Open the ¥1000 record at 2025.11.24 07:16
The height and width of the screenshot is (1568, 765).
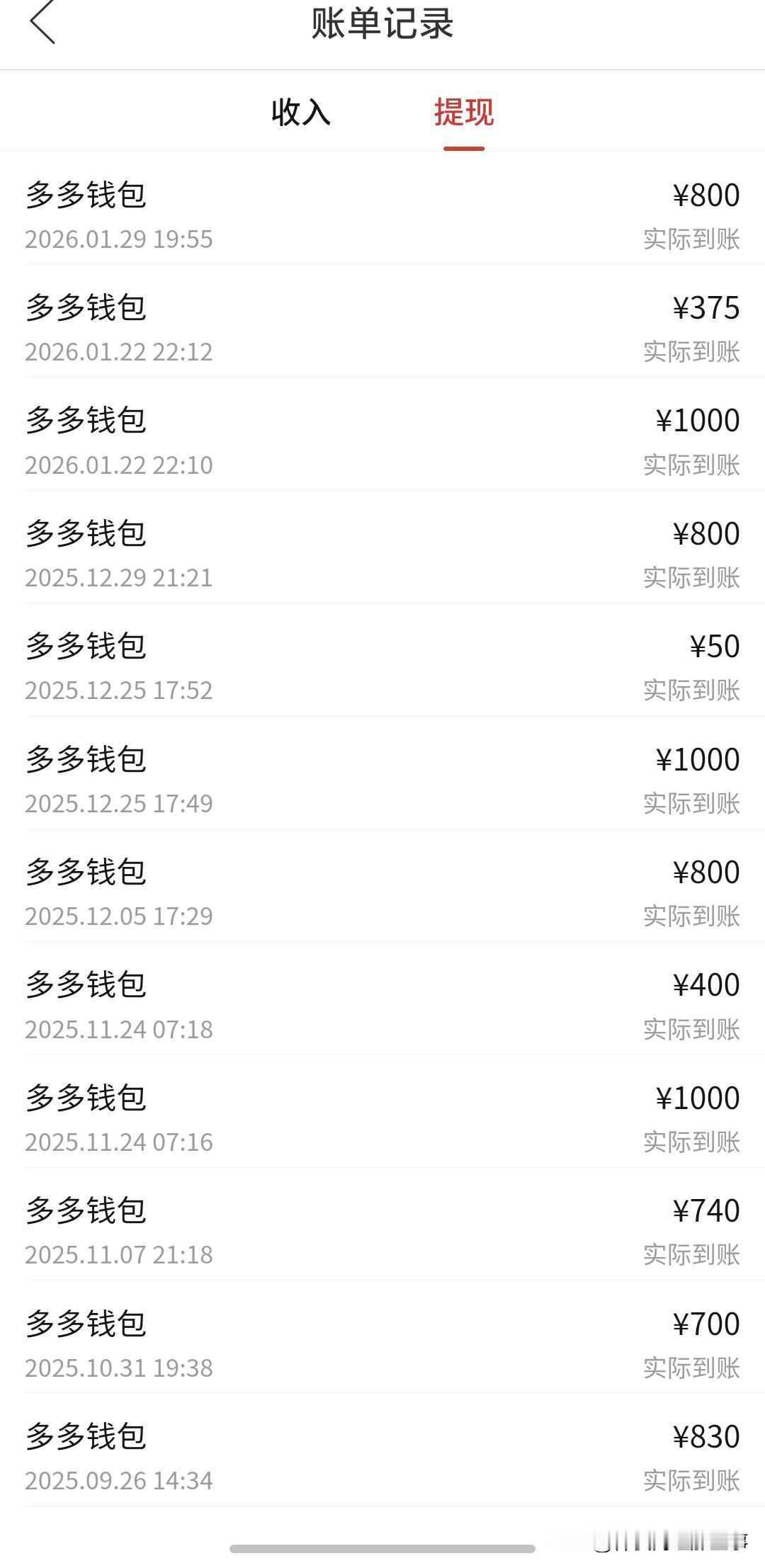click(x=382, y=1118)
